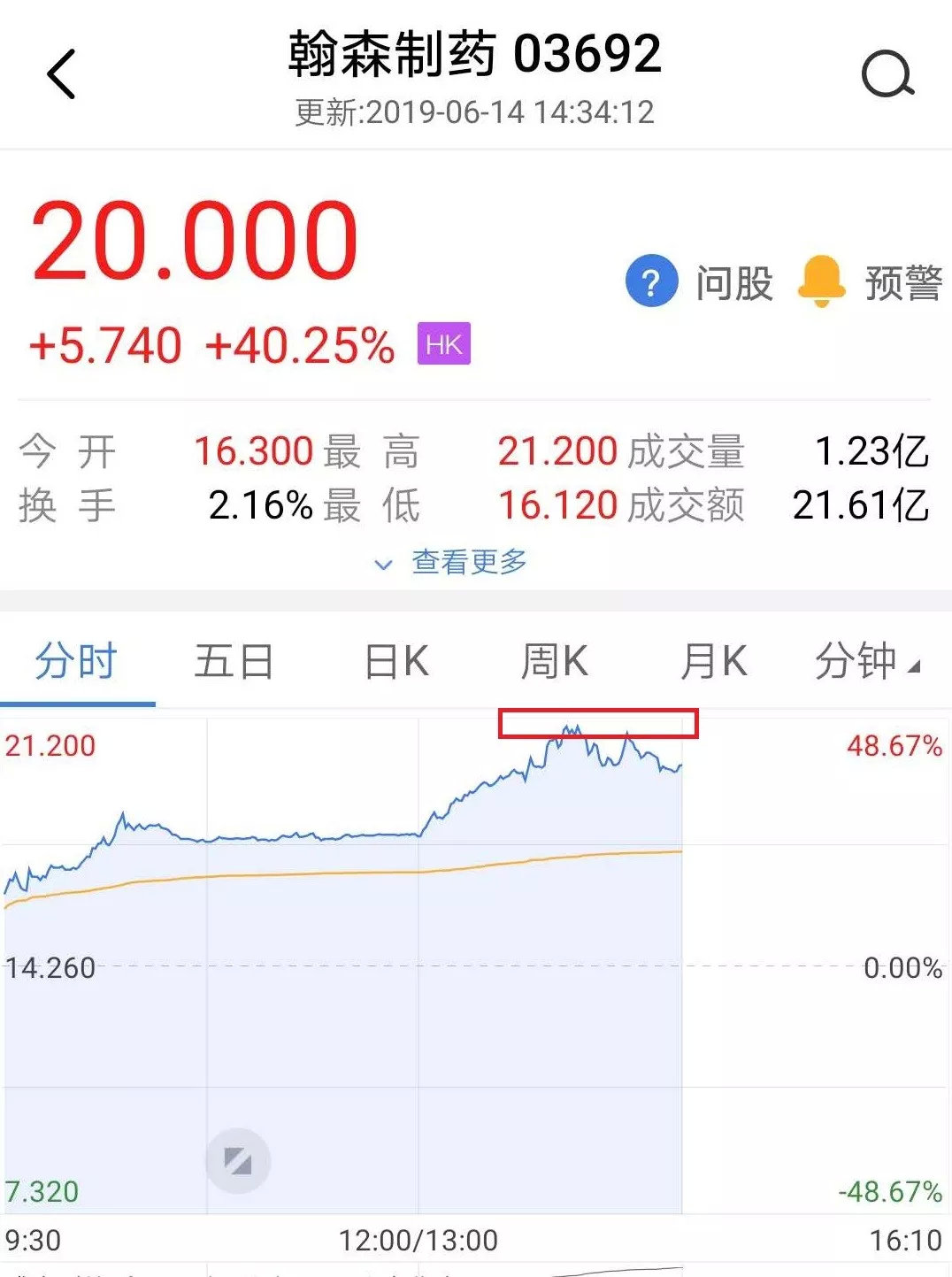Viewport: 952px width, 1277px height.
Task: Show the 周K weekly chart
Action: click(x=555, y=661)
